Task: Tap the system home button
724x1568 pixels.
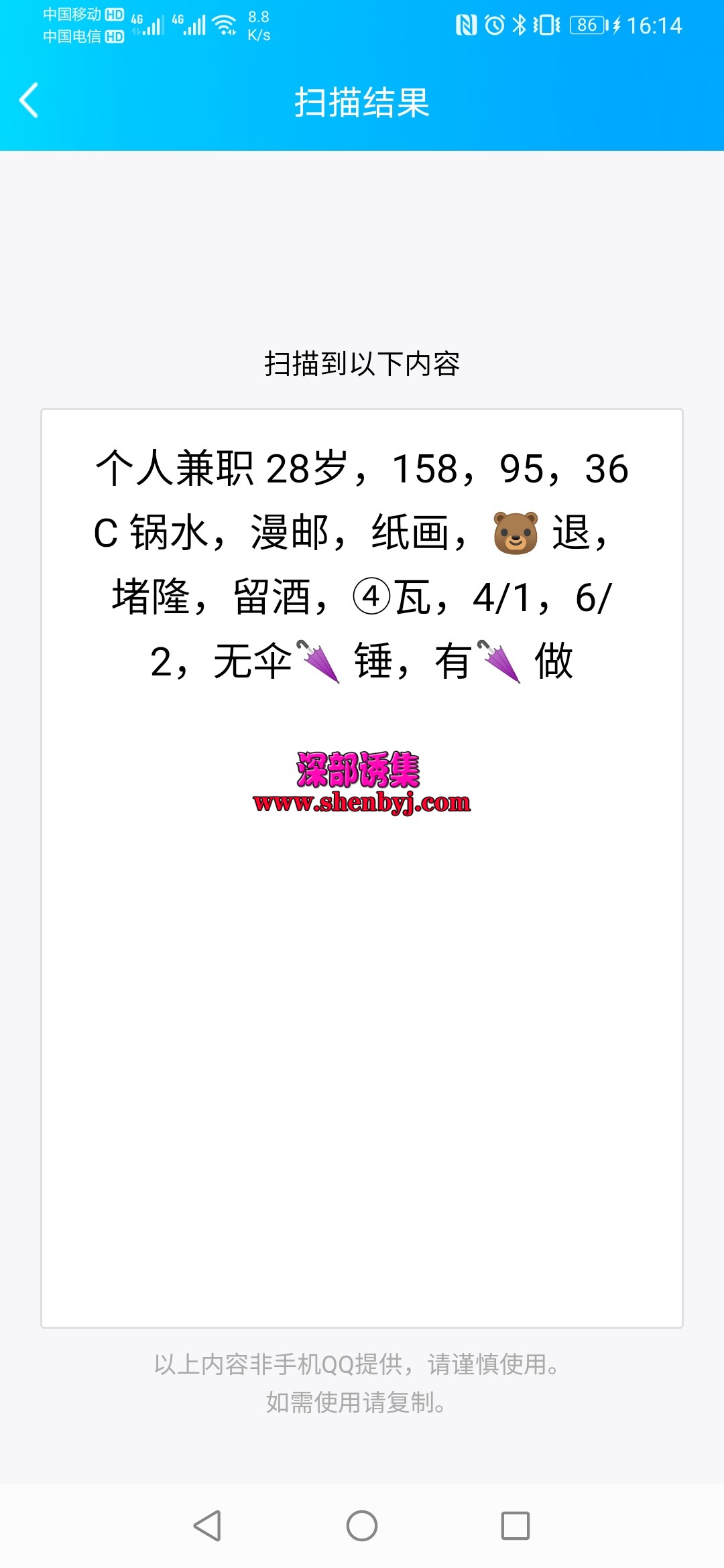Action: [362, 1526]
